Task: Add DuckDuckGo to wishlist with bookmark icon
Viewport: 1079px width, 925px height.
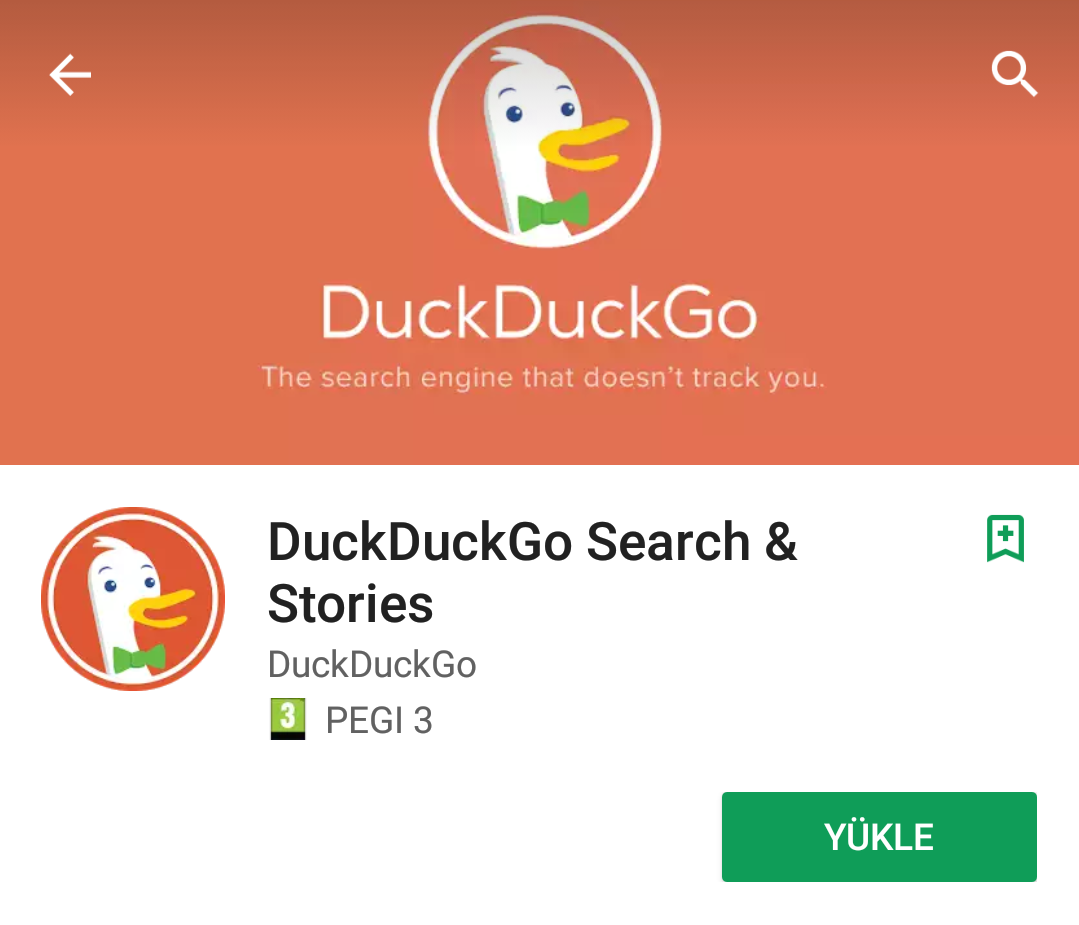Action: pyautogui.click(x=1005, y=539)
